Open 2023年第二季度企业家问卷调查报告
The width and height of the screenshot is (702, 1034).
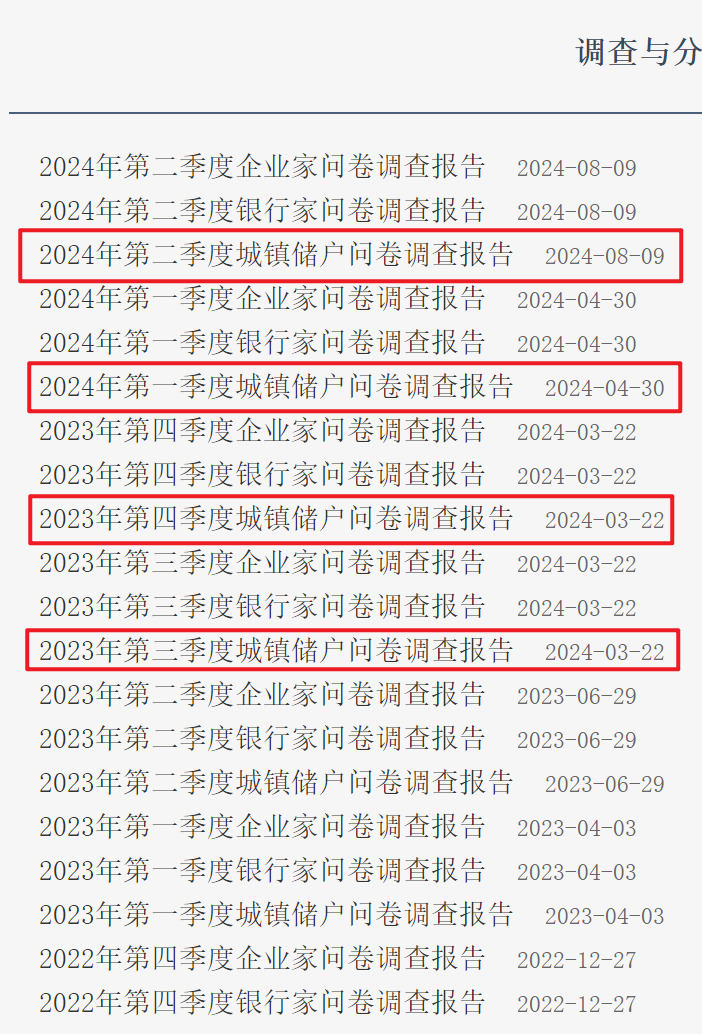pyautogui.click(x=262, y=695)
